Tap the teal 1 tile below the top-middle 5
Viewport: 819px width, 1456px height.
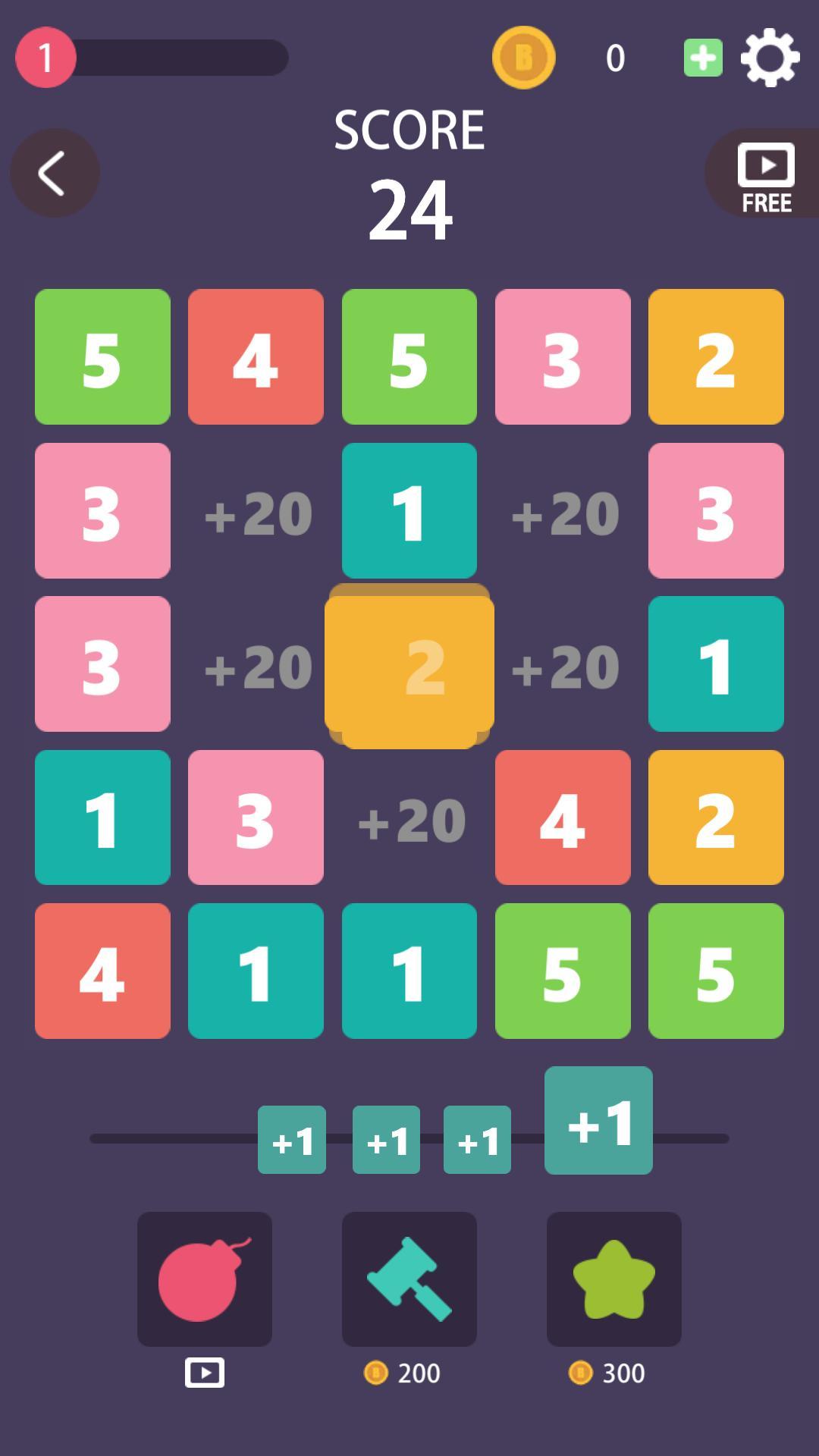pyautogui.click(x=409, y=510)
